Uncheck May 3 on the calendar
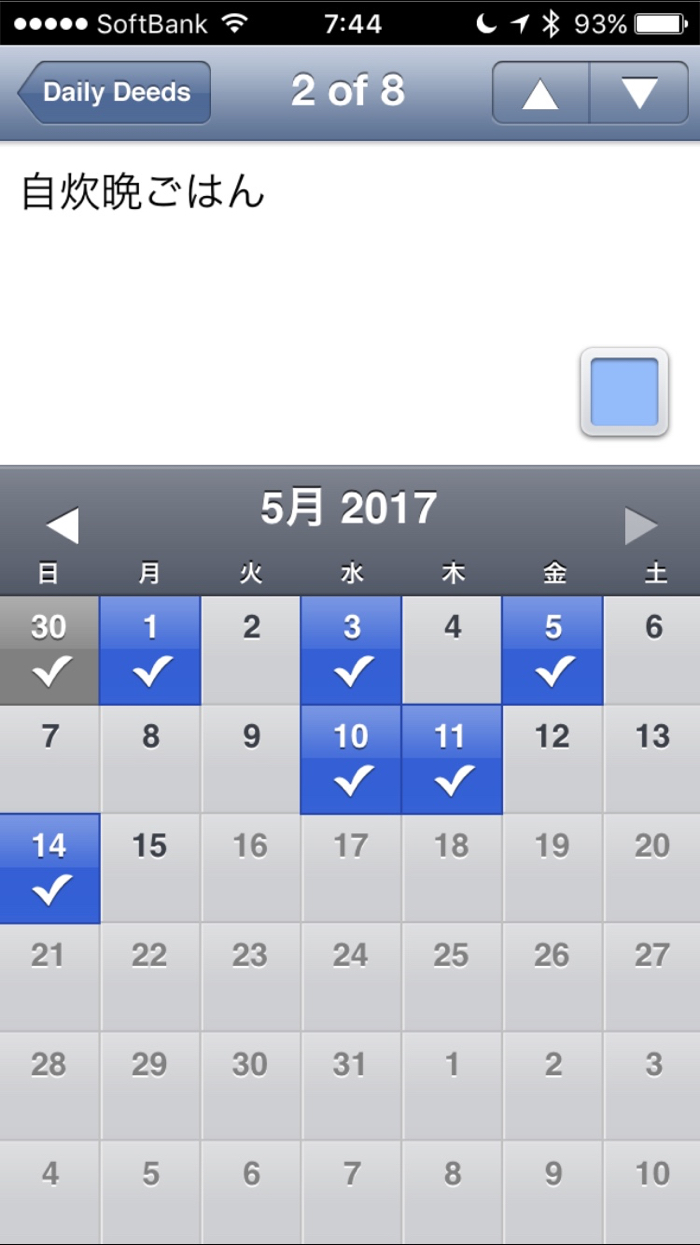This screenshot has width=700, height=1245. pyautogui.click(x=351, y=651)
